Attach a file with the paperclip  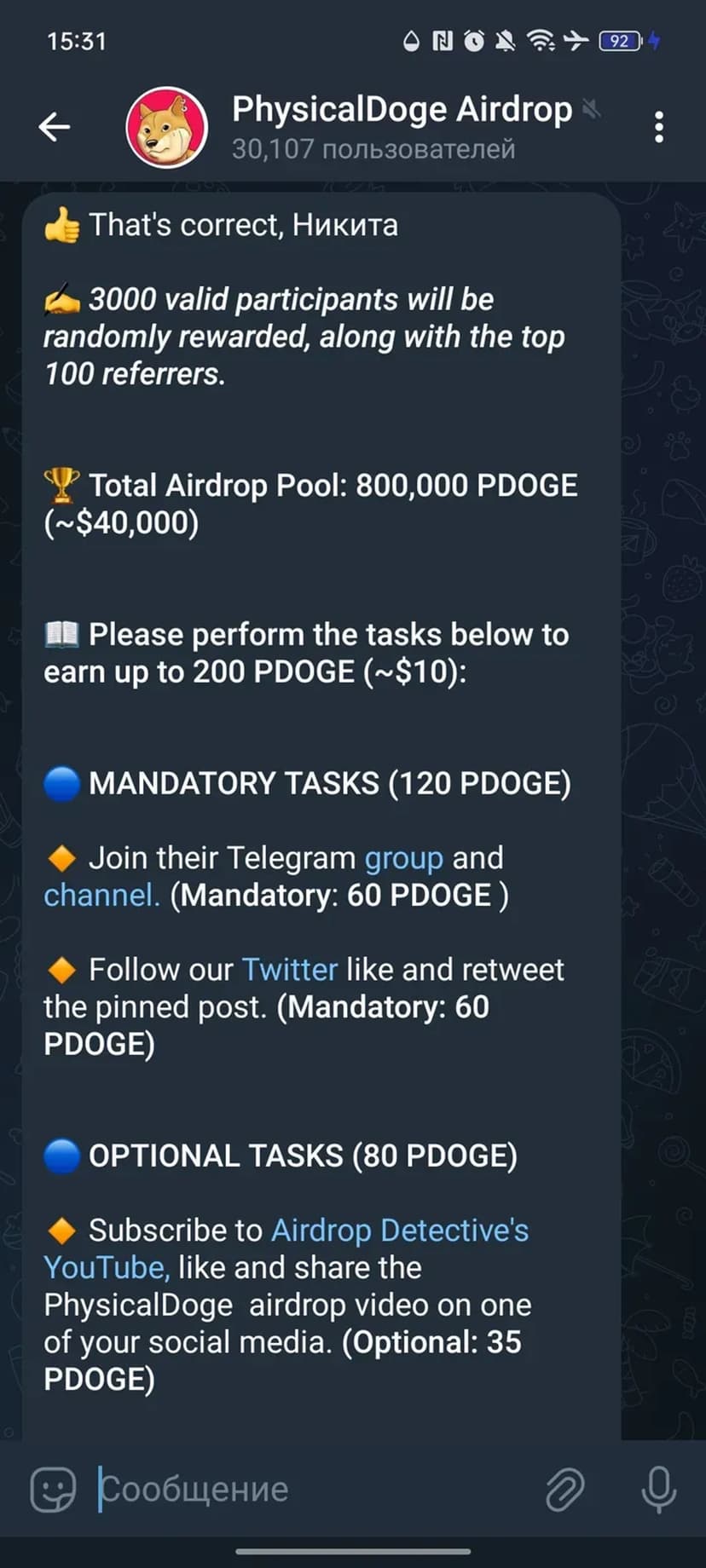tap(564, 1490)
